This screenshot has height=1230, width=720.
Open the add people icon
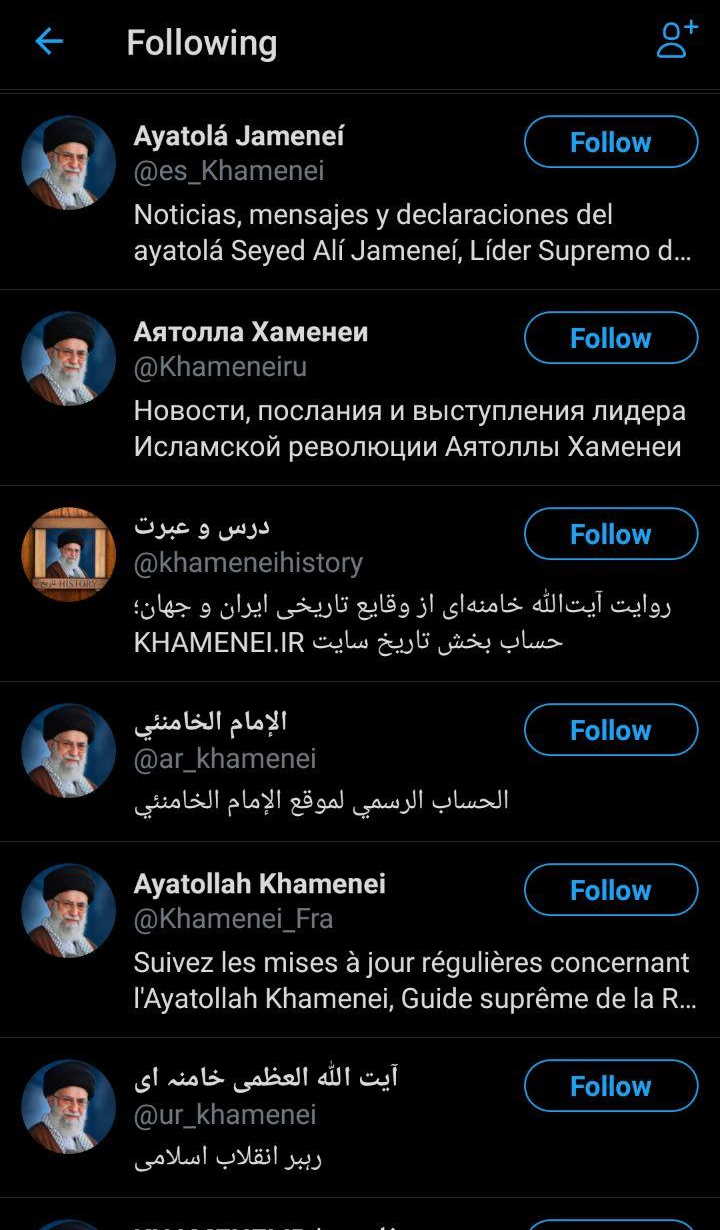676,40
